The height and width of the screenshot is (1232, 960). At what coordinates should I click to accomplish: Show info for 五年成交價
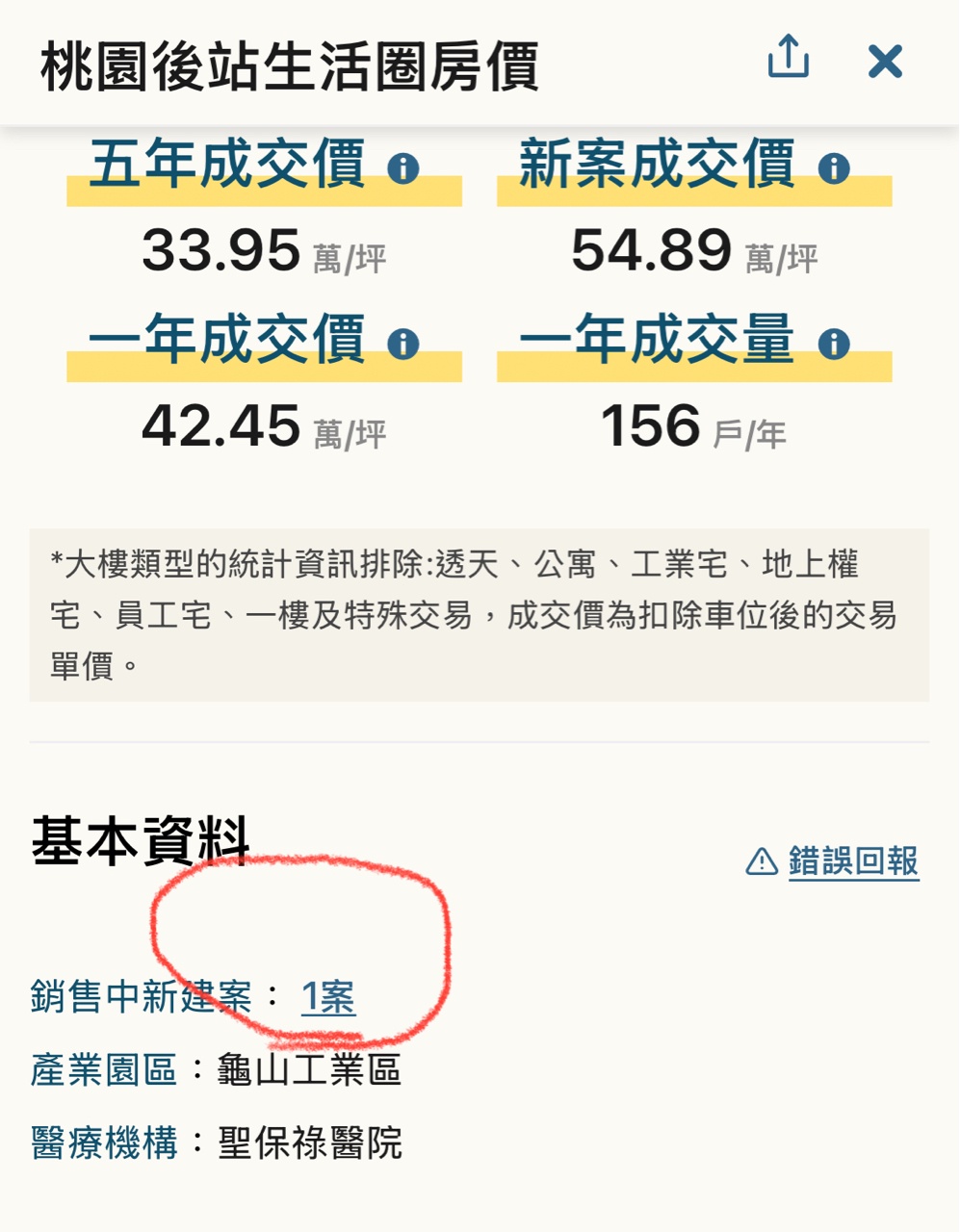click(x=403, y=168)
